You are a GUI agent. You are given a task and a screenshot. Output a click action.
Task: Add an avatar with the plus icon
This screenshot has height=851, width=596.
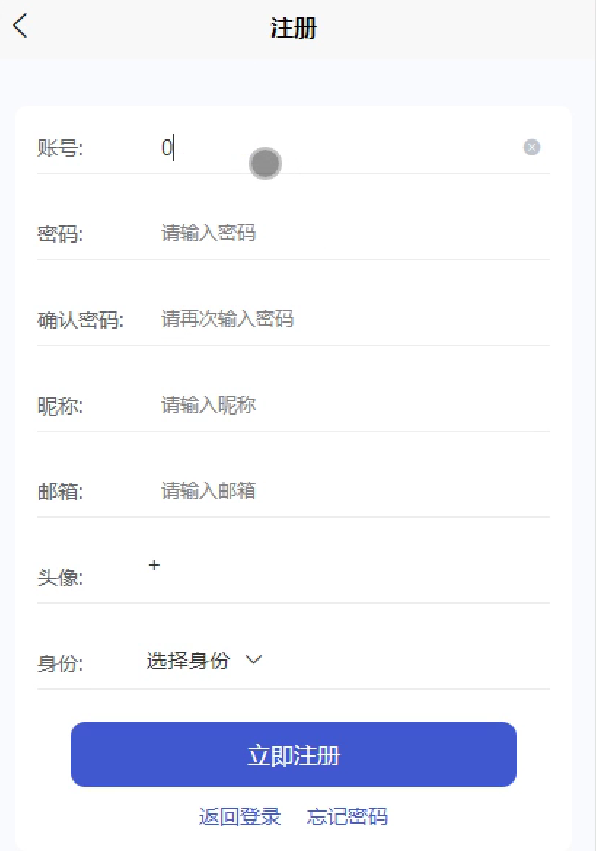(x=154, y=566)
